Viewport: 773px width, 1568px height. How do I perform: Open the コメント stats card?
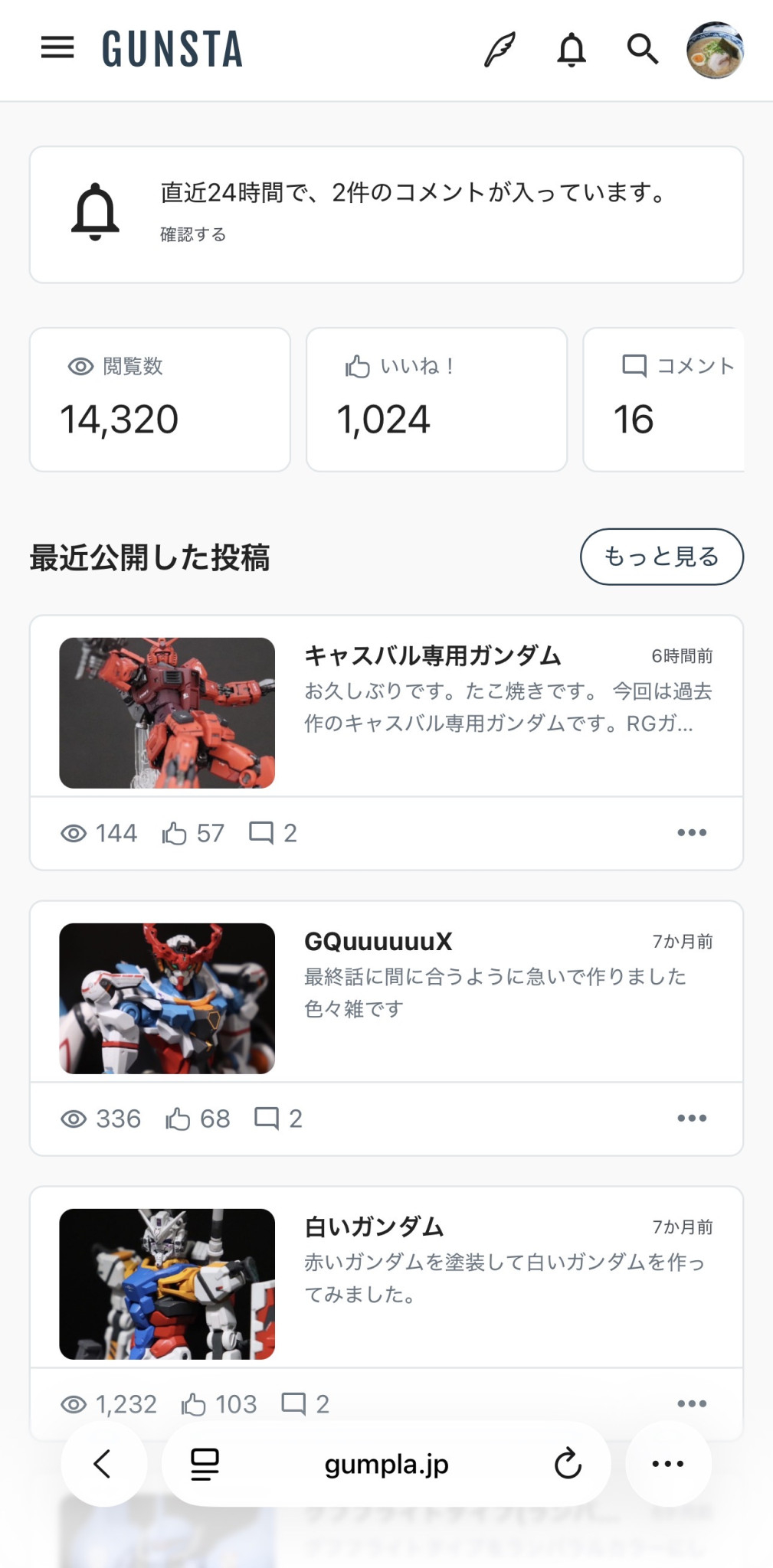coord(665,400)
